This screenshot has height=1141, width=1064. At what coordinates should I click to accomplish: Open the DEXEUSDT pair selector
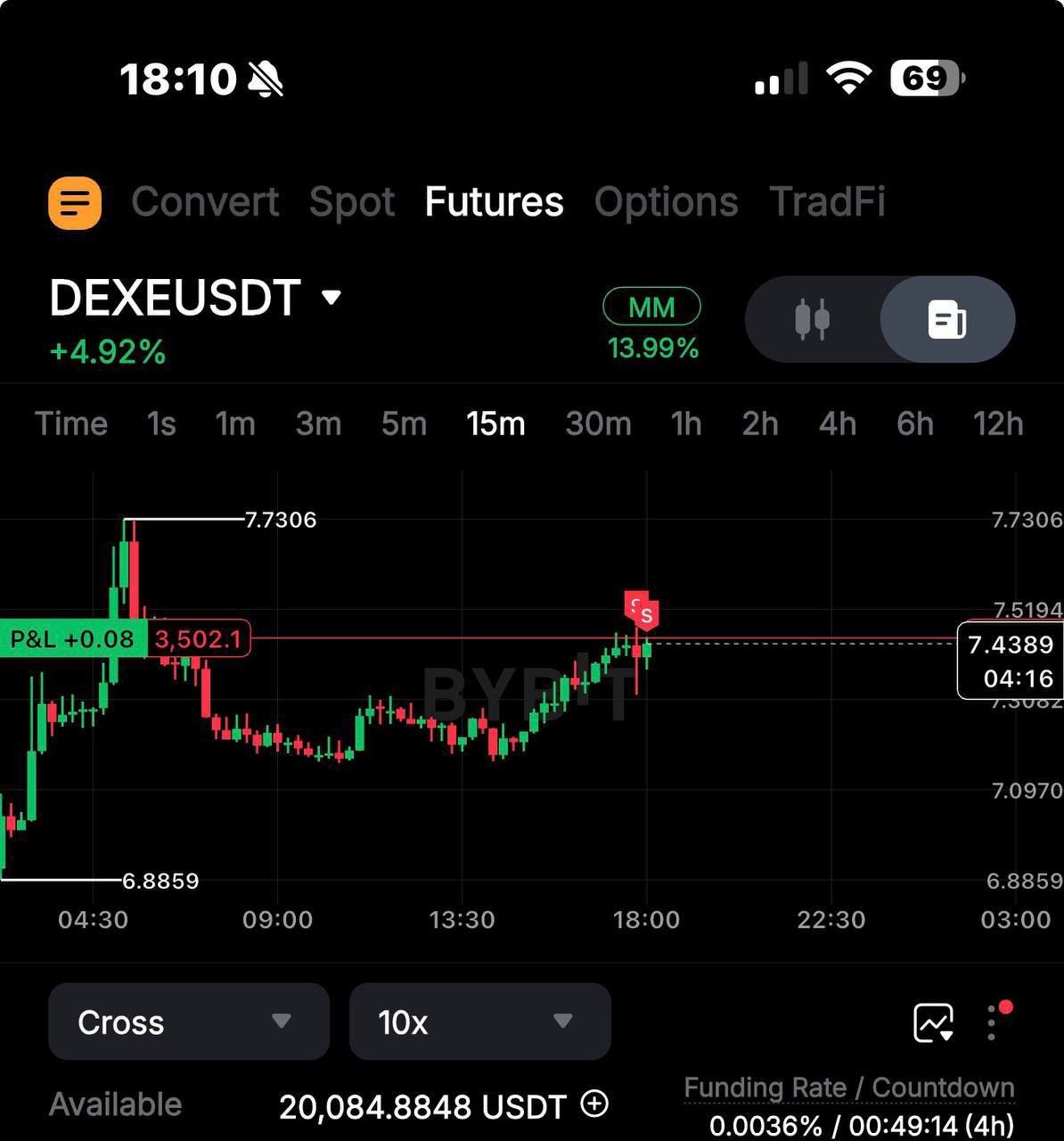[x=195, y=298]
